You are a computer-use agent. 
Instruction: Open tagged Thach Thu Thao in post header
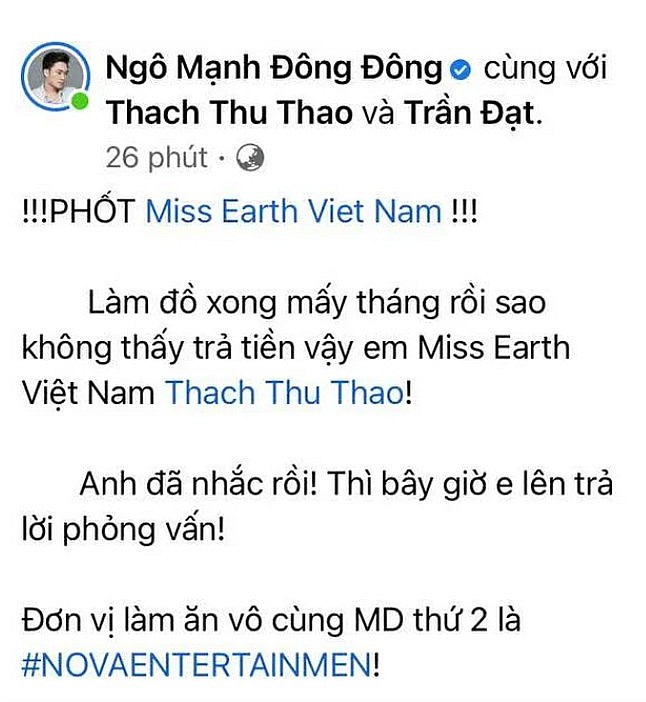tap(229, 112)
